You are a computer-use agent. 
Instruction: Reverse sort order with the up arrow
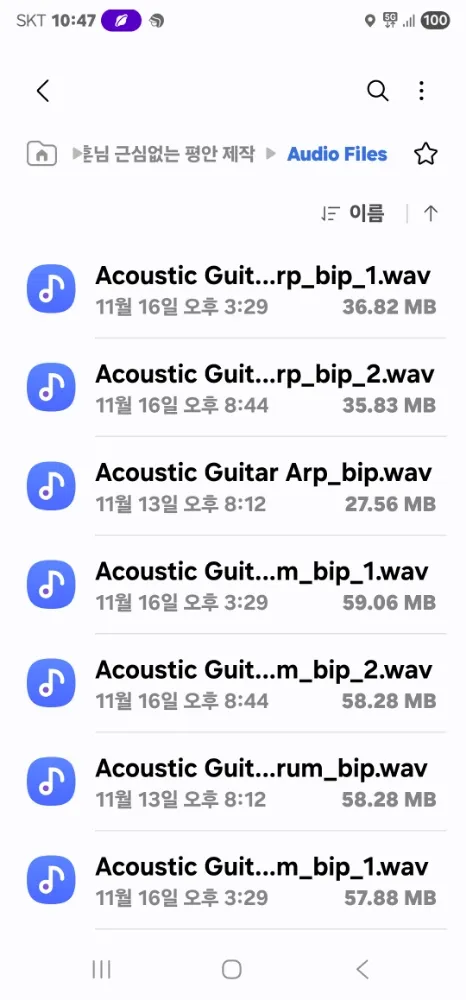coord(431,214)
